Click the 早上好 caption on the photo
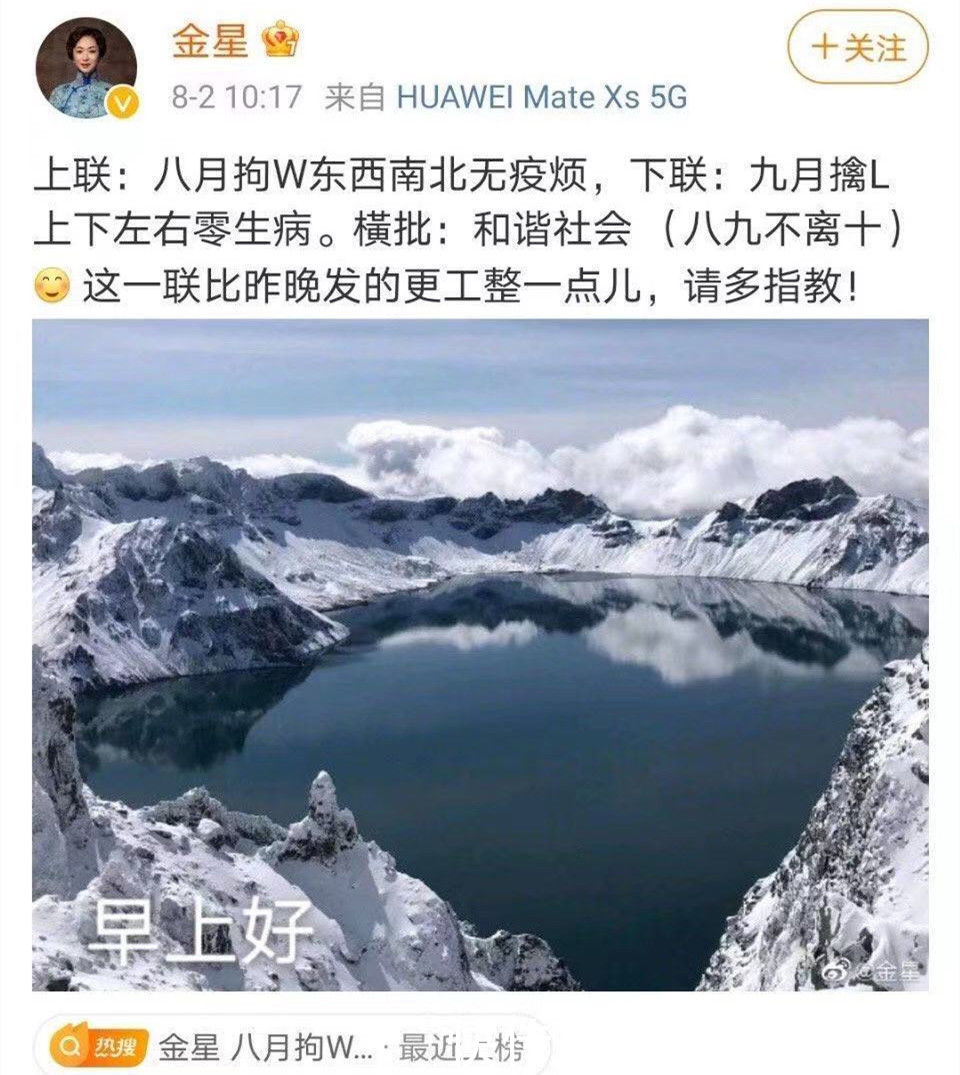 pos(198,931)
